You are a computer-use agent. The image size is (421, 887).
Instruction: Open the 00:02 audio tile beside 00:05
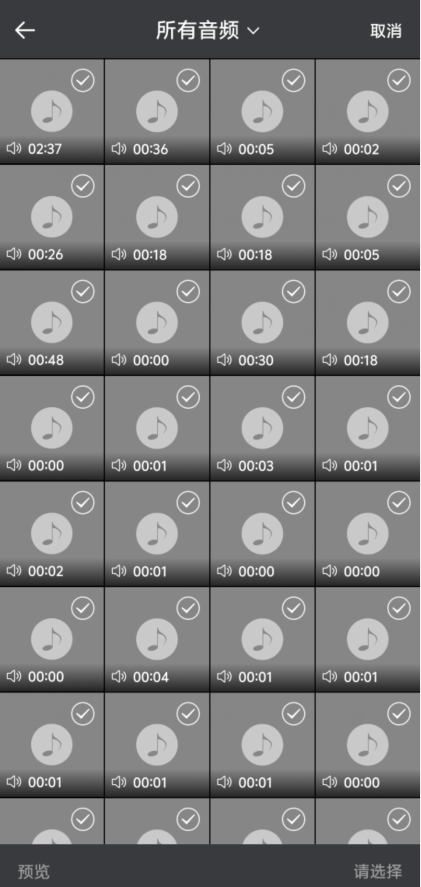click(368, 111)
